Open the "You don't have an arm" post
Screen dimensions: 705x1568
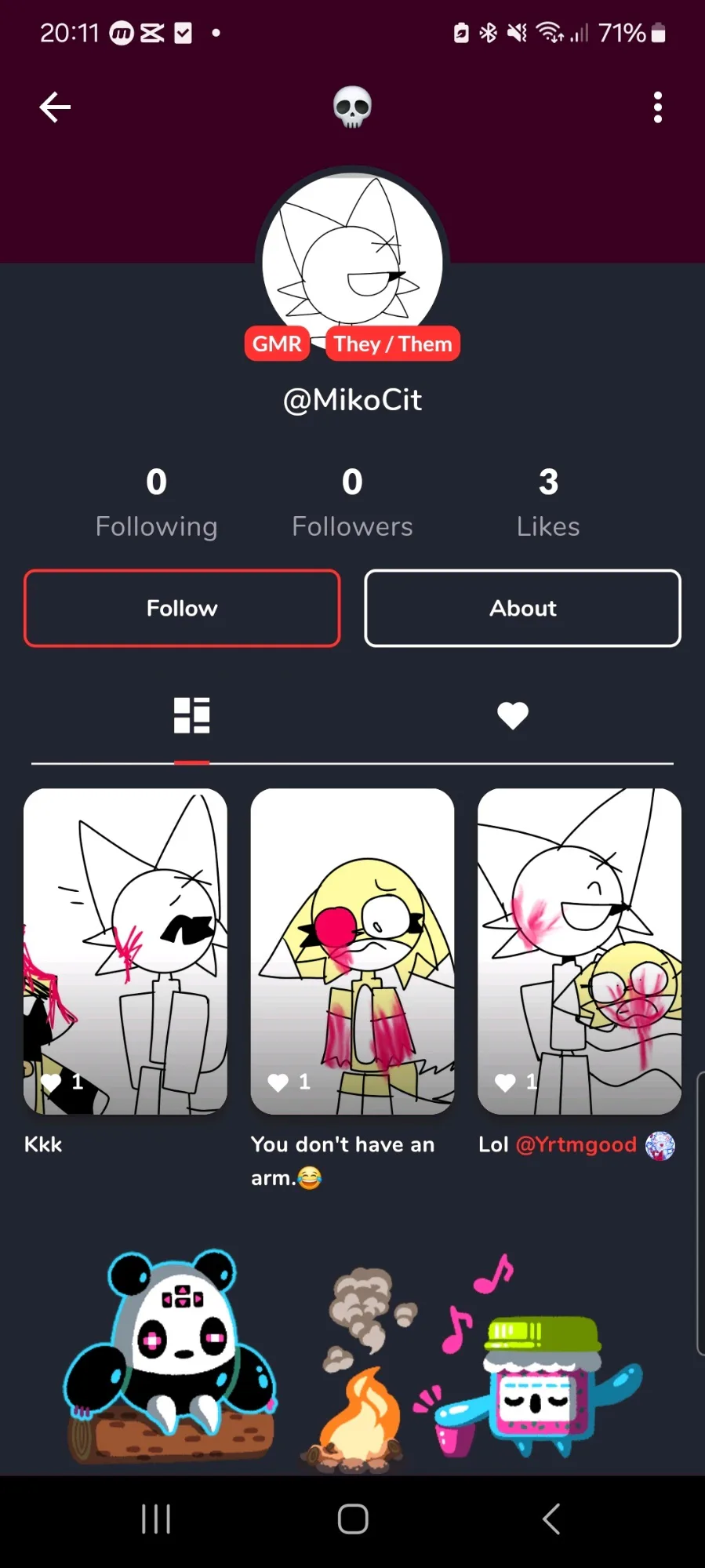[352, 951]
